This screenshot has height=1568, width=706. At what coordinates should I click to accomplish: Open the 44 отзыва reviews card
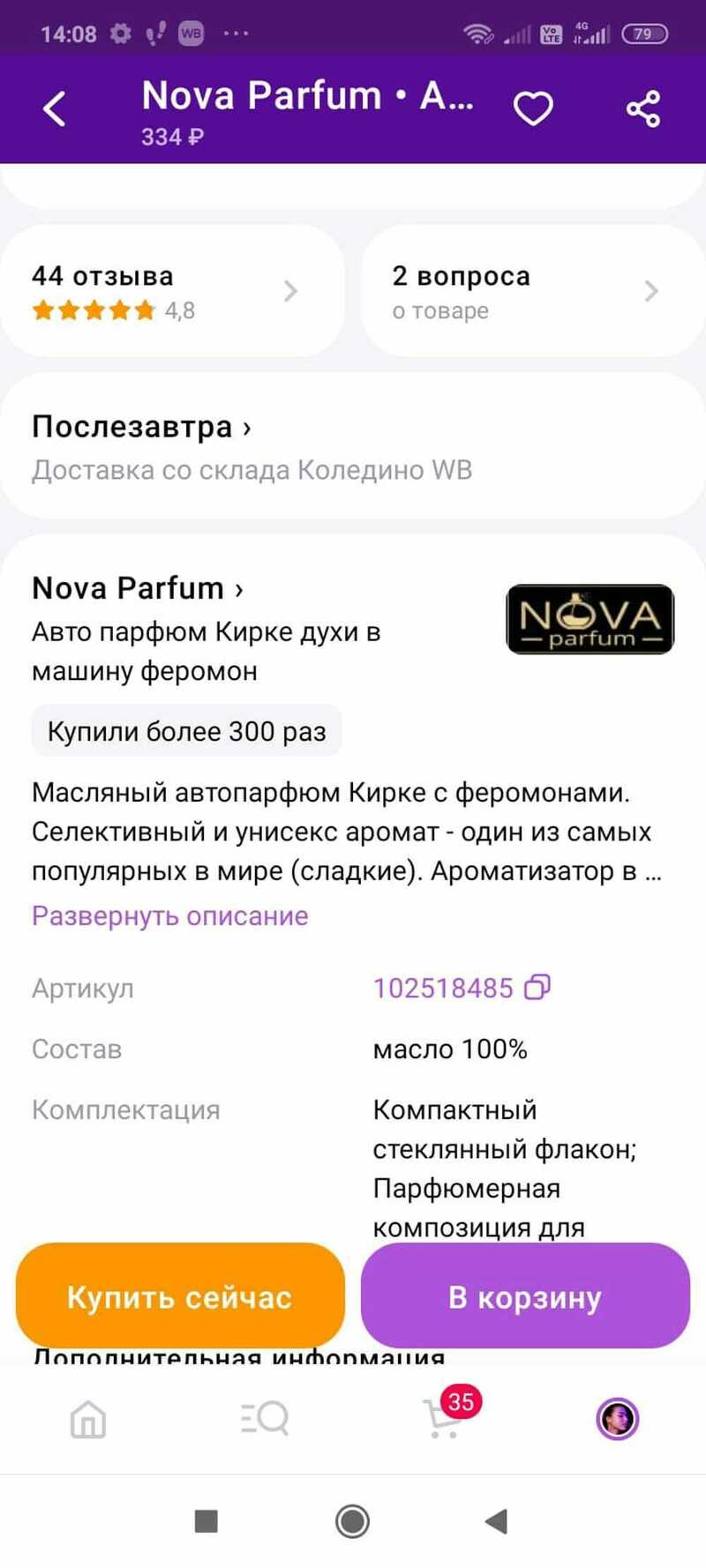pos(171,291)
